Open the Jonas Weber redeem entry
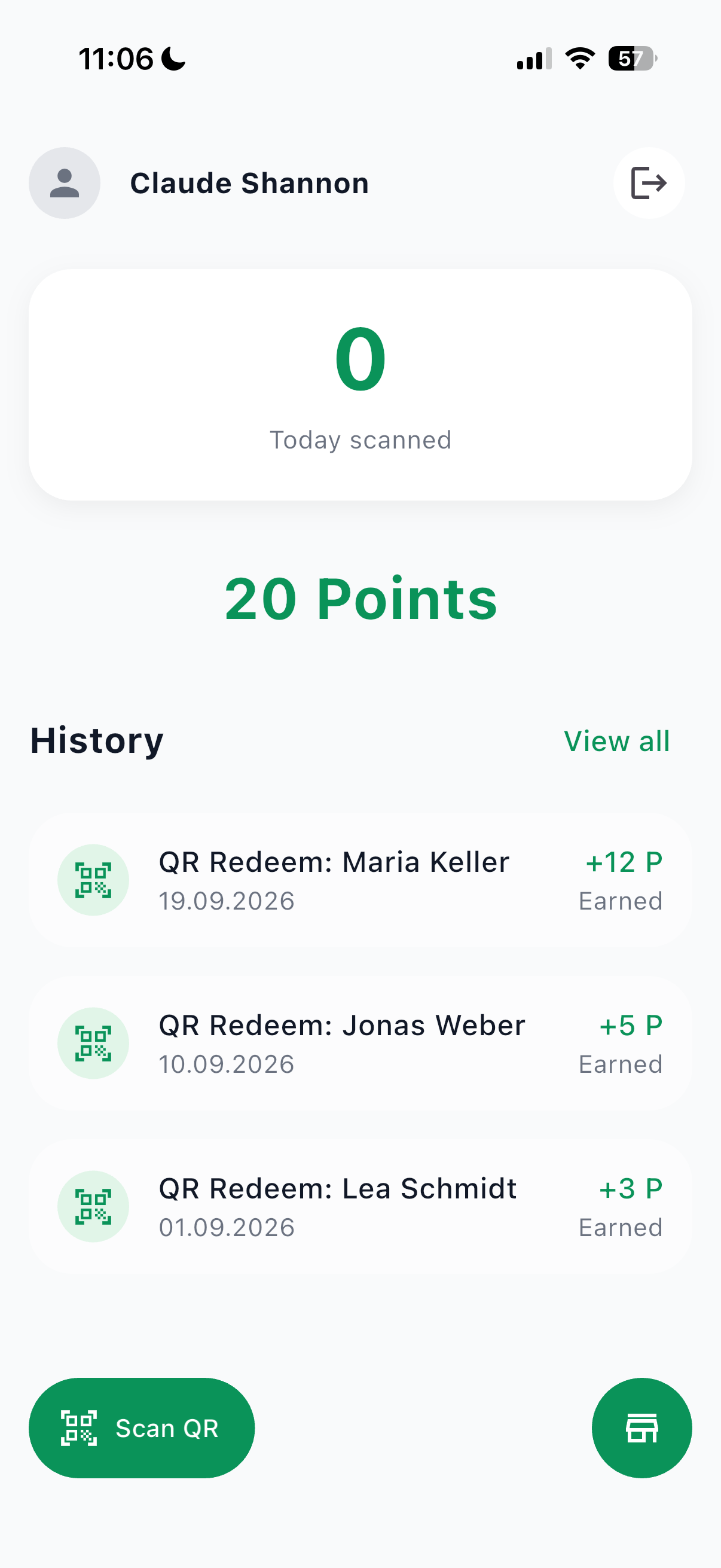Viewport: 721px width, 1568px height. (360, 1044)
